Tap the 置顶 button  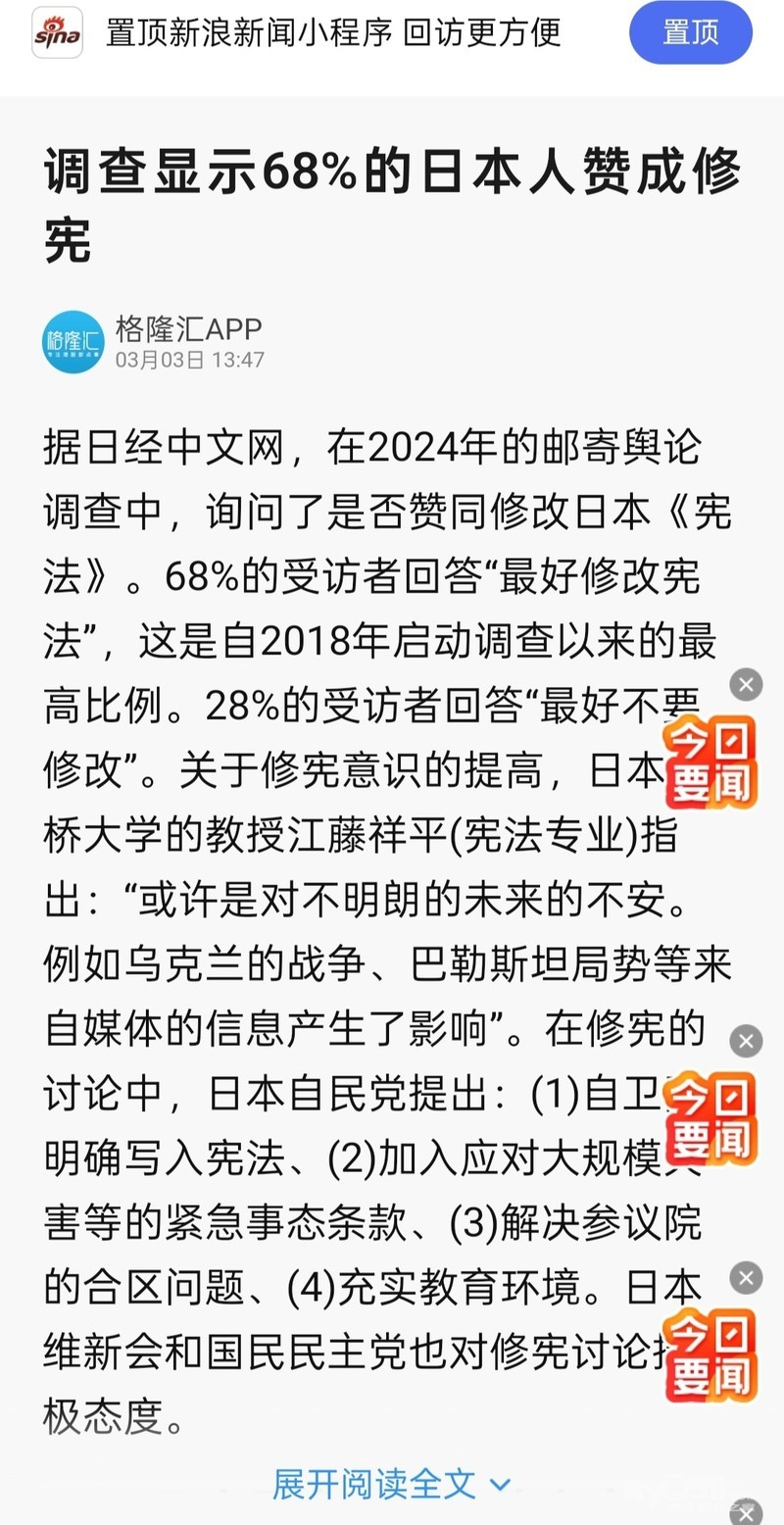[x=690, y=32]
